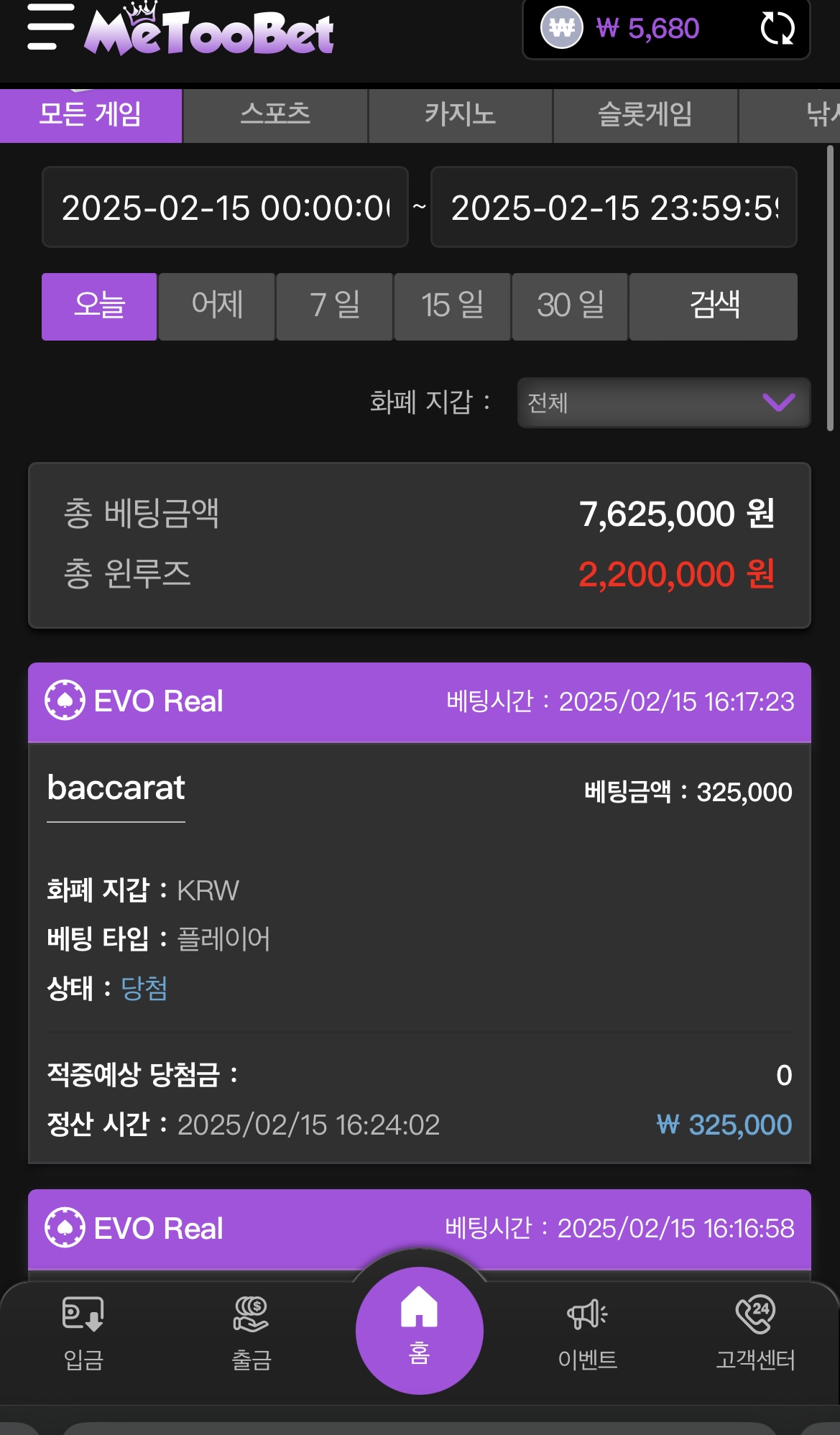
Task: Switch to the 슬롯게임 tab
Action: click(645, 115)
